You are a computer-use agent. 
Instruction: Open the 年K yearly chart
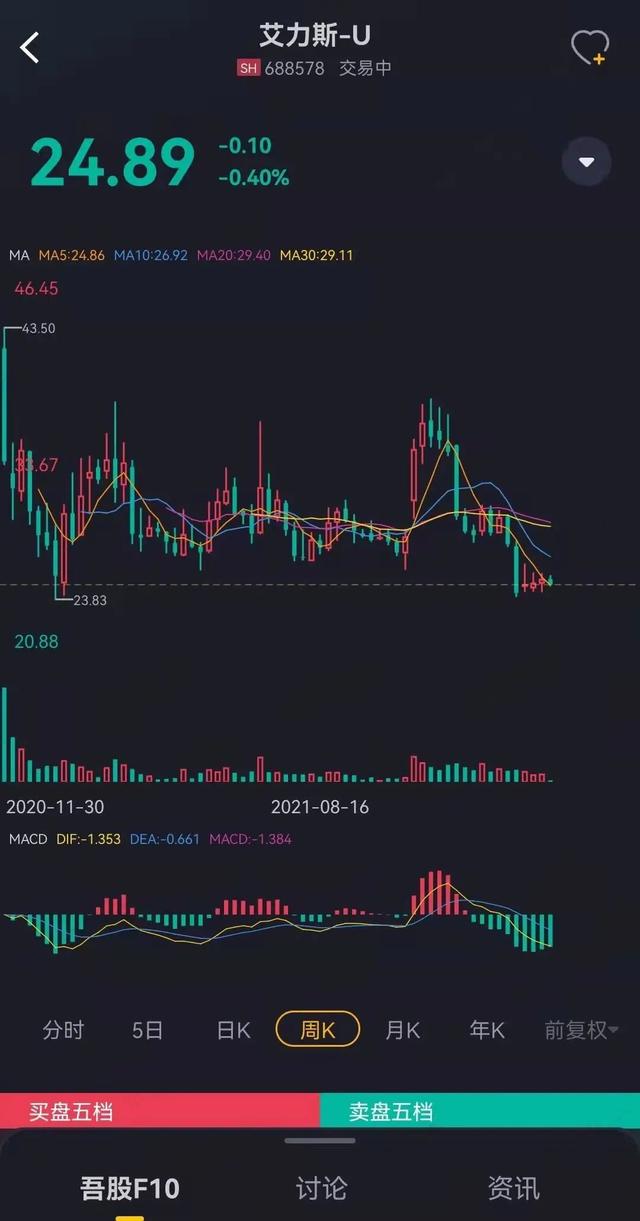[x=487, y=1030]
